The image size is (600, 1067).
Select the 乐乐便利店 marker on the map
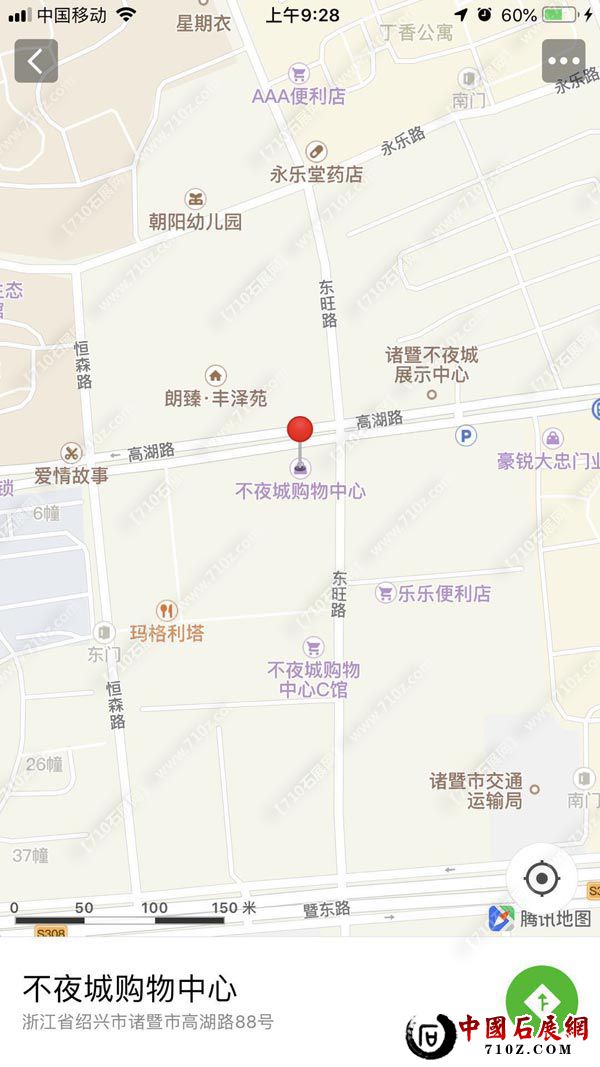click(x=385, y=593)
